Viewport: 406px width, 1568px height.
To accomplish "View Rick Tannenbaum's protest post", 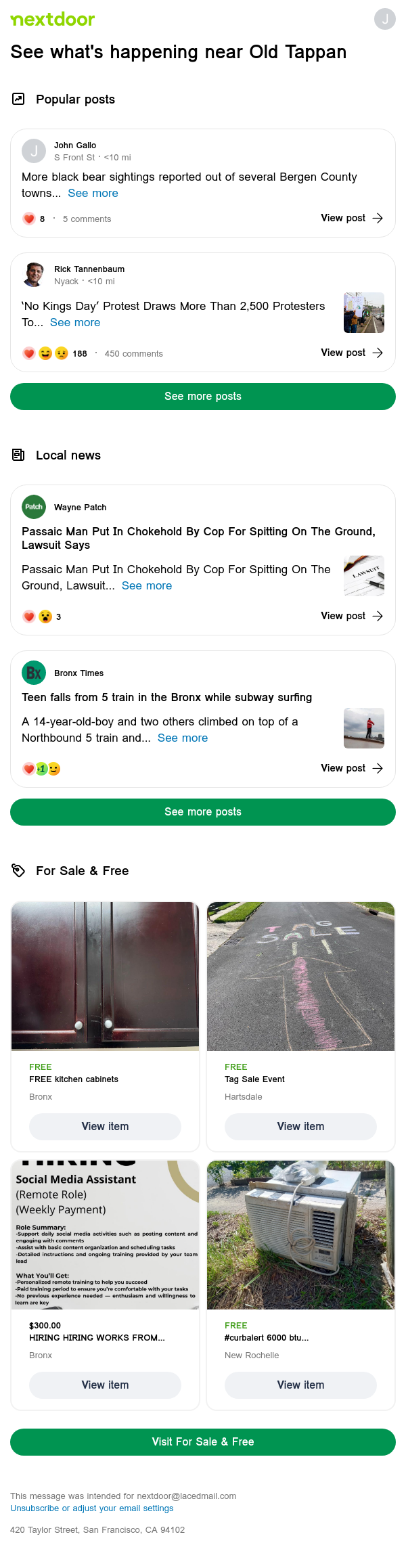I will [351, 353].
